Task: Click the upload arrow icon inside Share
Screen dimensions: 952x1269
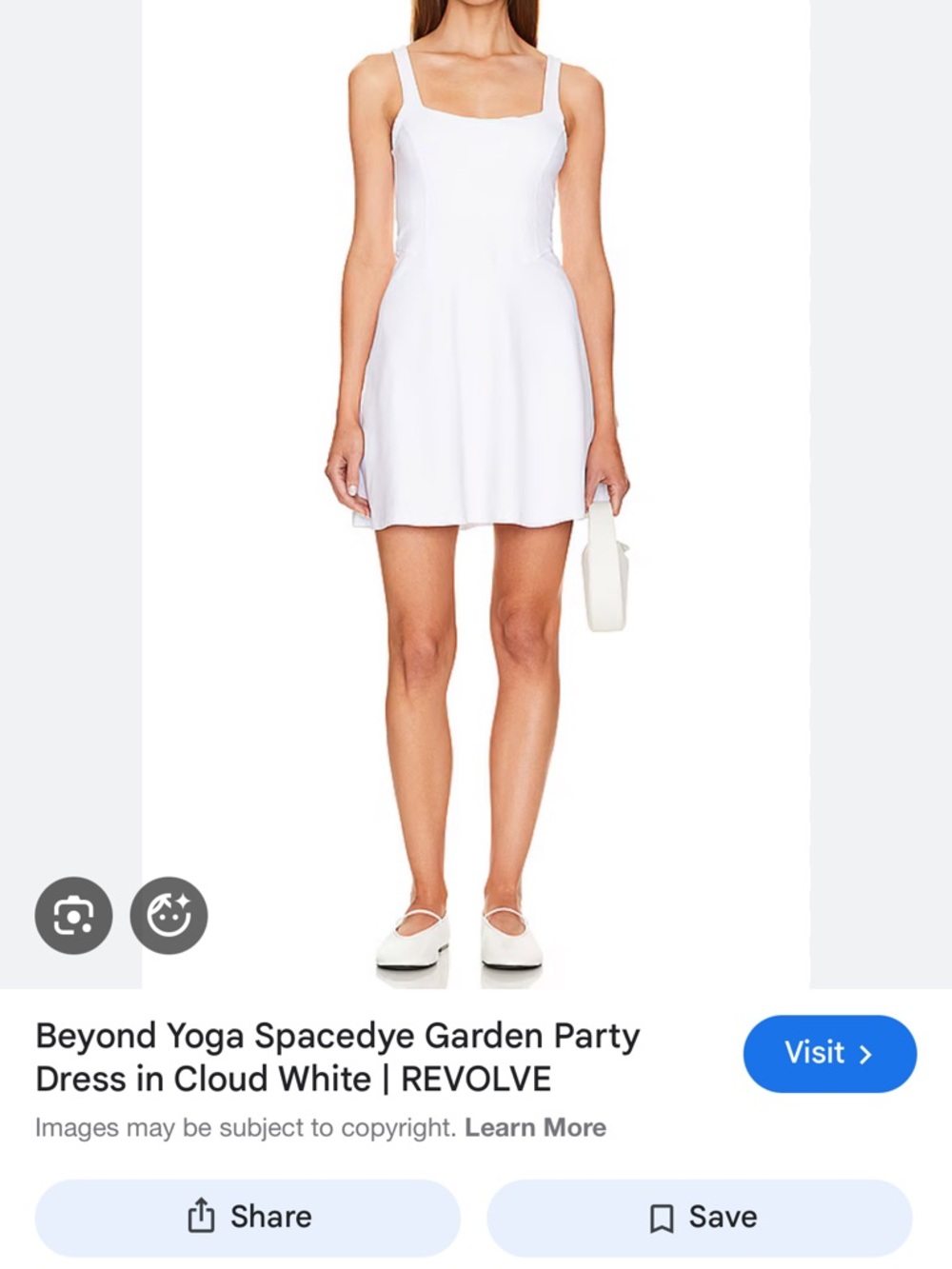Action: tap(202, 1216)
